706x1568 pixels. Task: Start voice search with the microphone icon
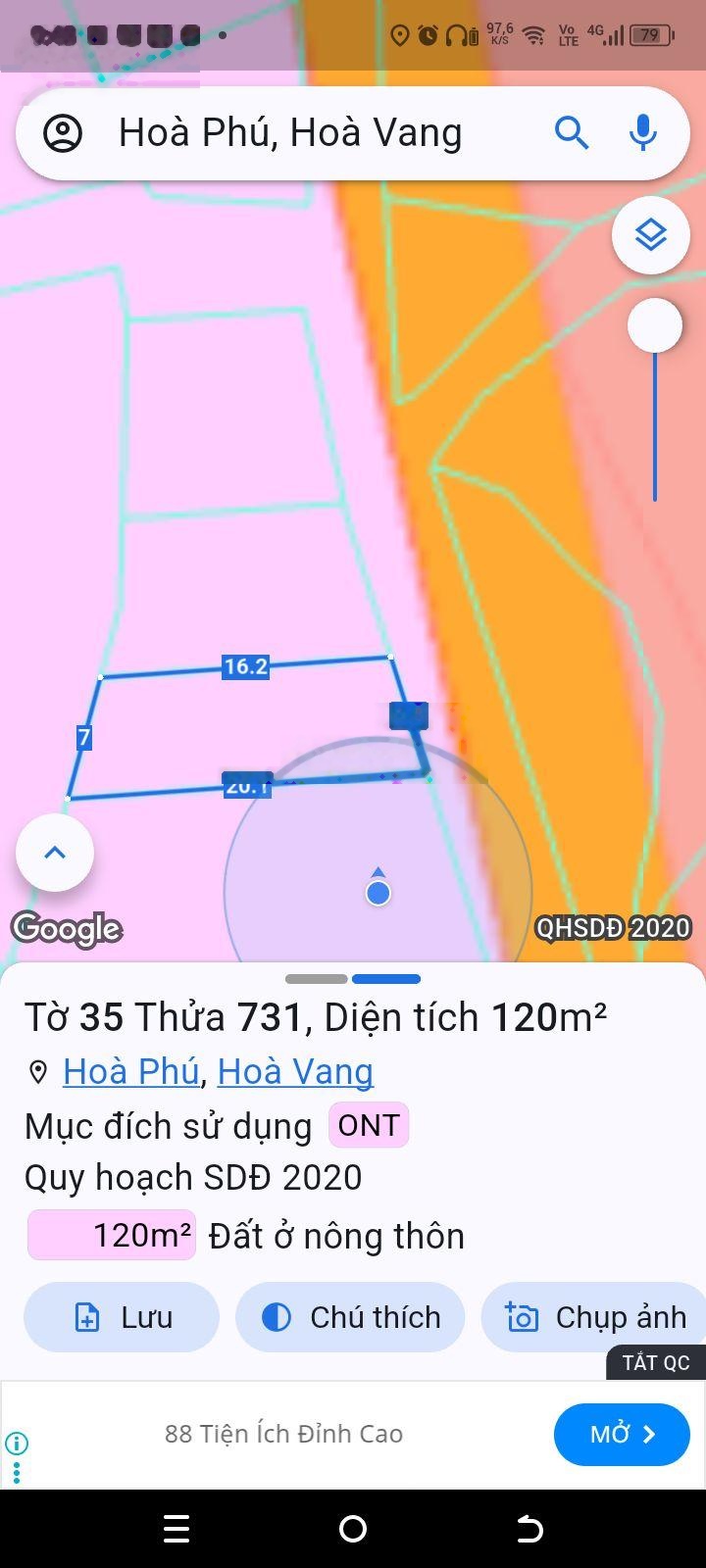pos(642,132)
